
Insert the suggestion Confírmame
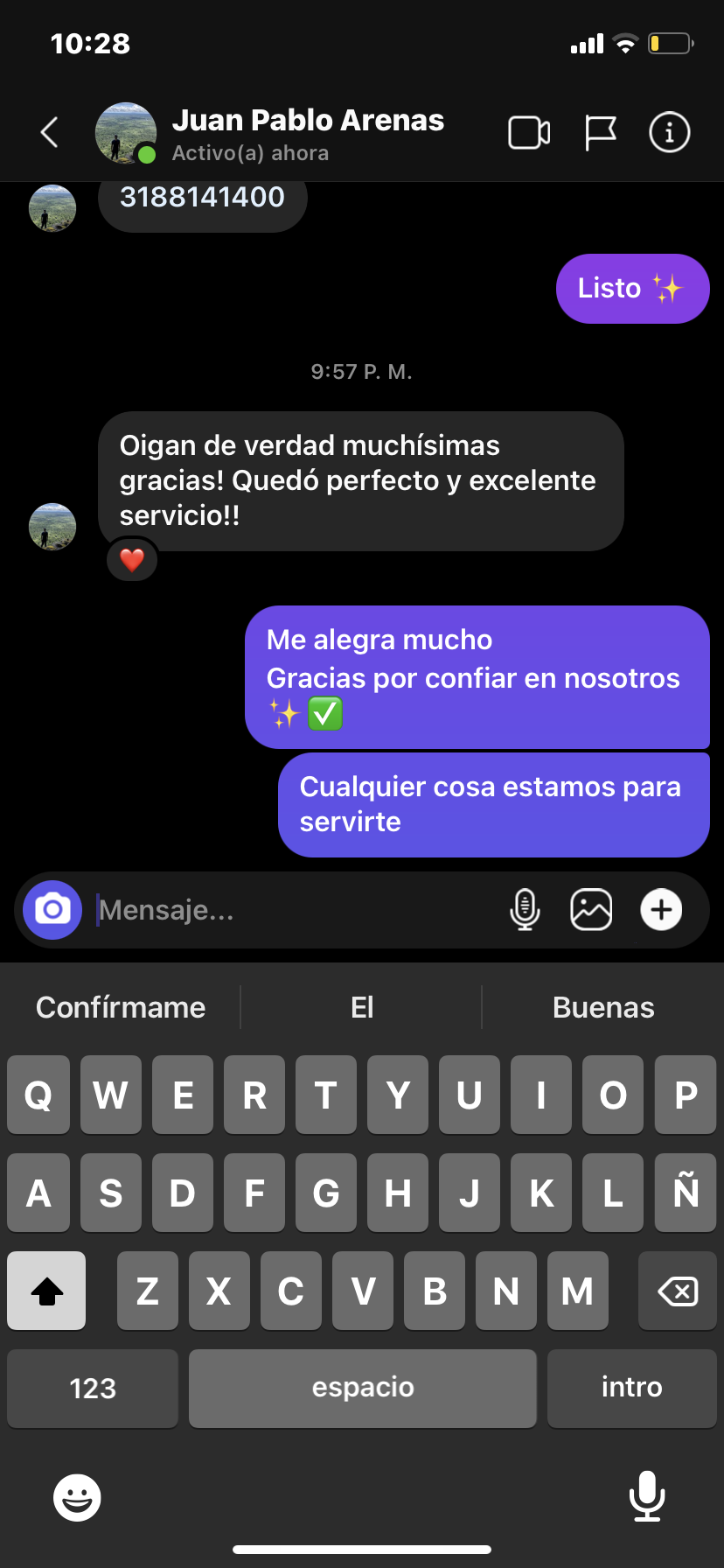[121, 1008]
